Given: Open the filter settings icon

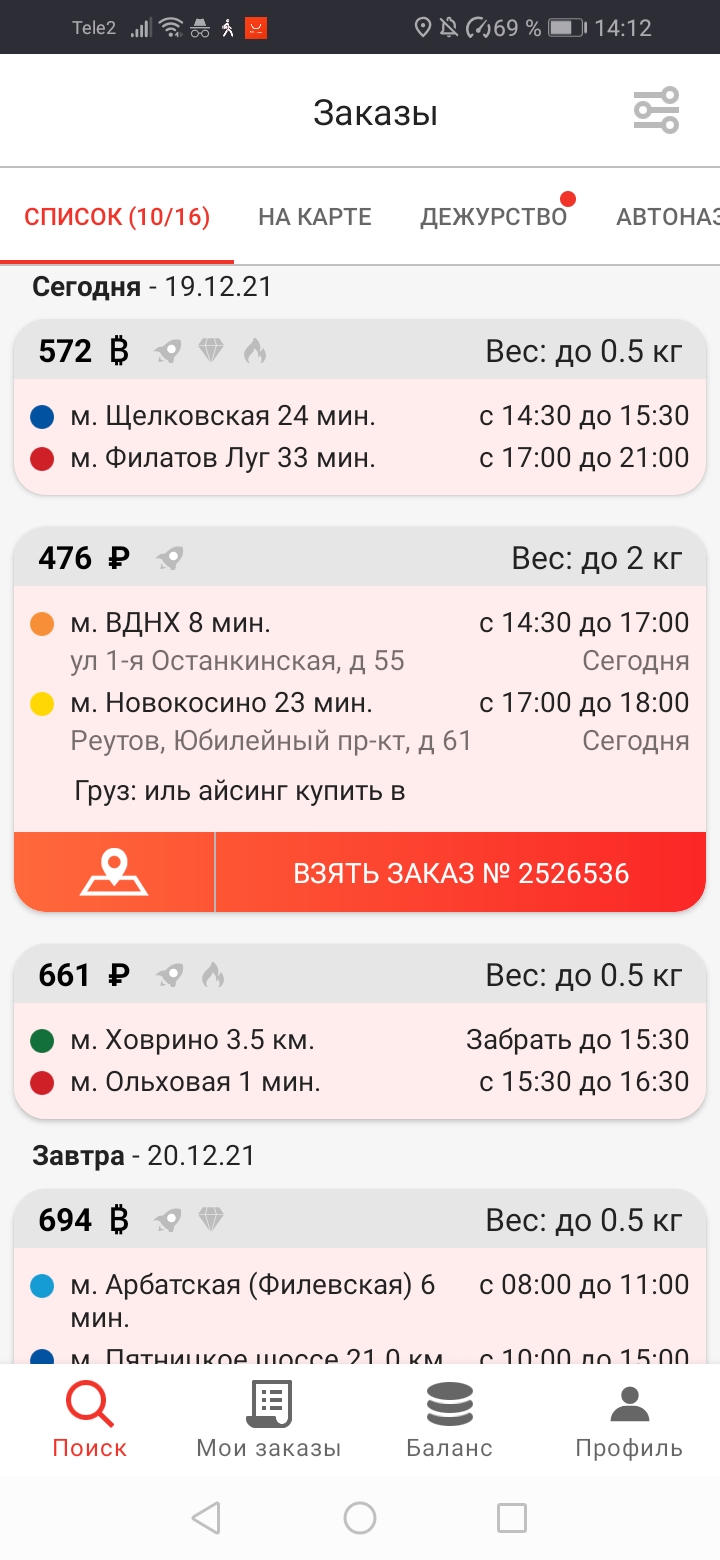Looking at the screenshot, I should pos(656,110).
